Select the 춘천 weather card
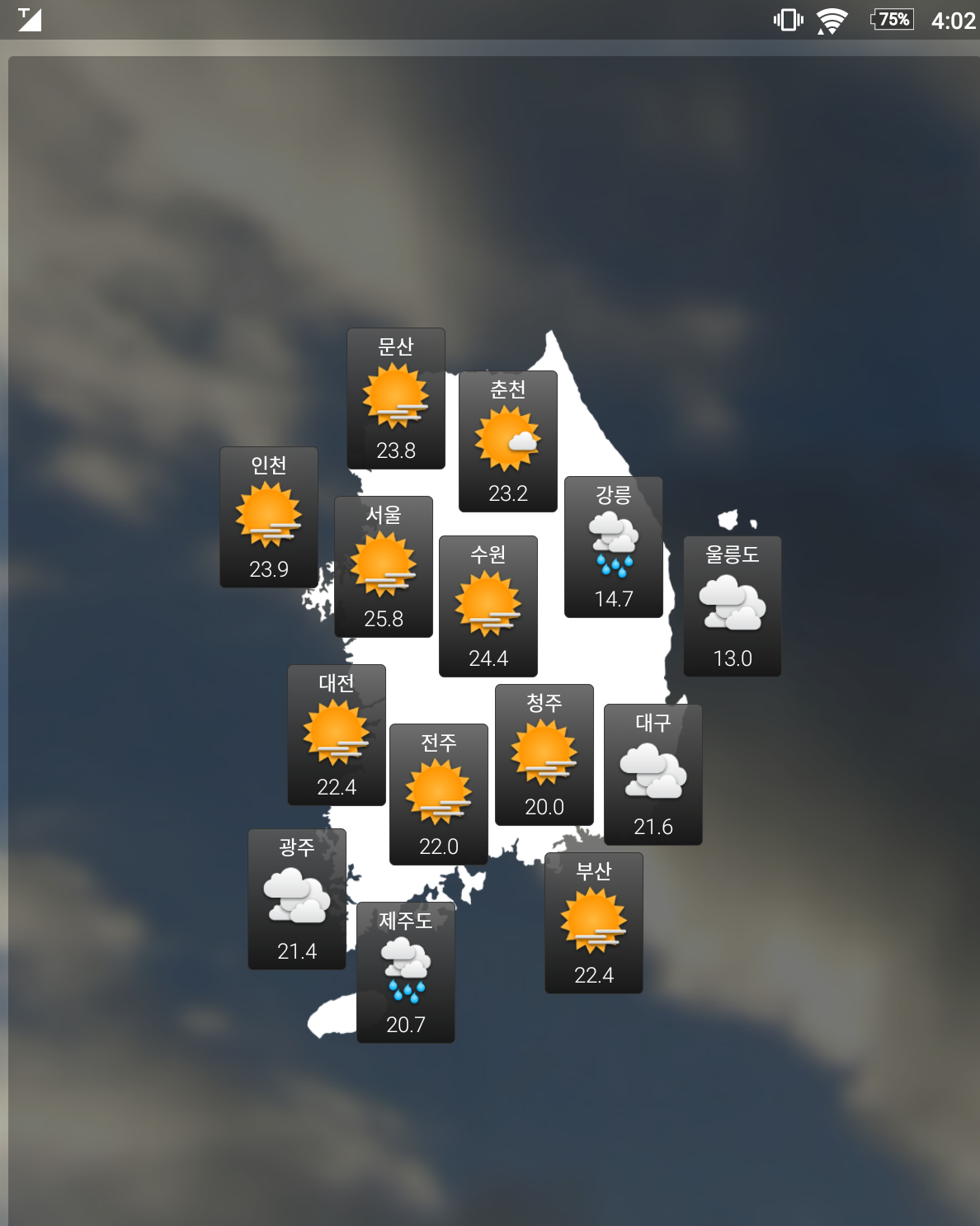980x1226 pixels. pos(508,441)
